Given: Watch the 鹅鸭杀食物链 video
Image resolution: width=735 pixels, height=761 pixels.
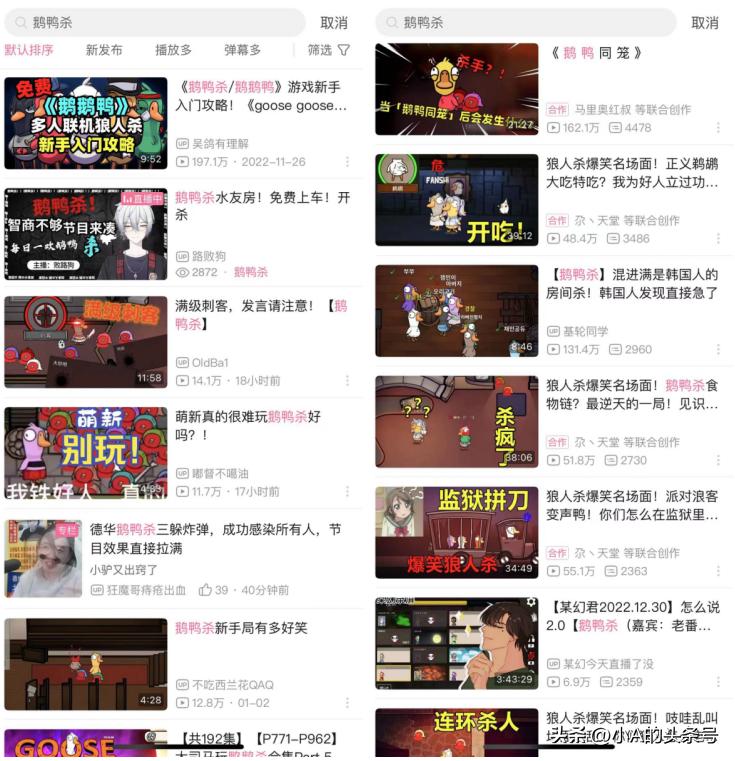Looking at the screenshot, I should 631,394.
